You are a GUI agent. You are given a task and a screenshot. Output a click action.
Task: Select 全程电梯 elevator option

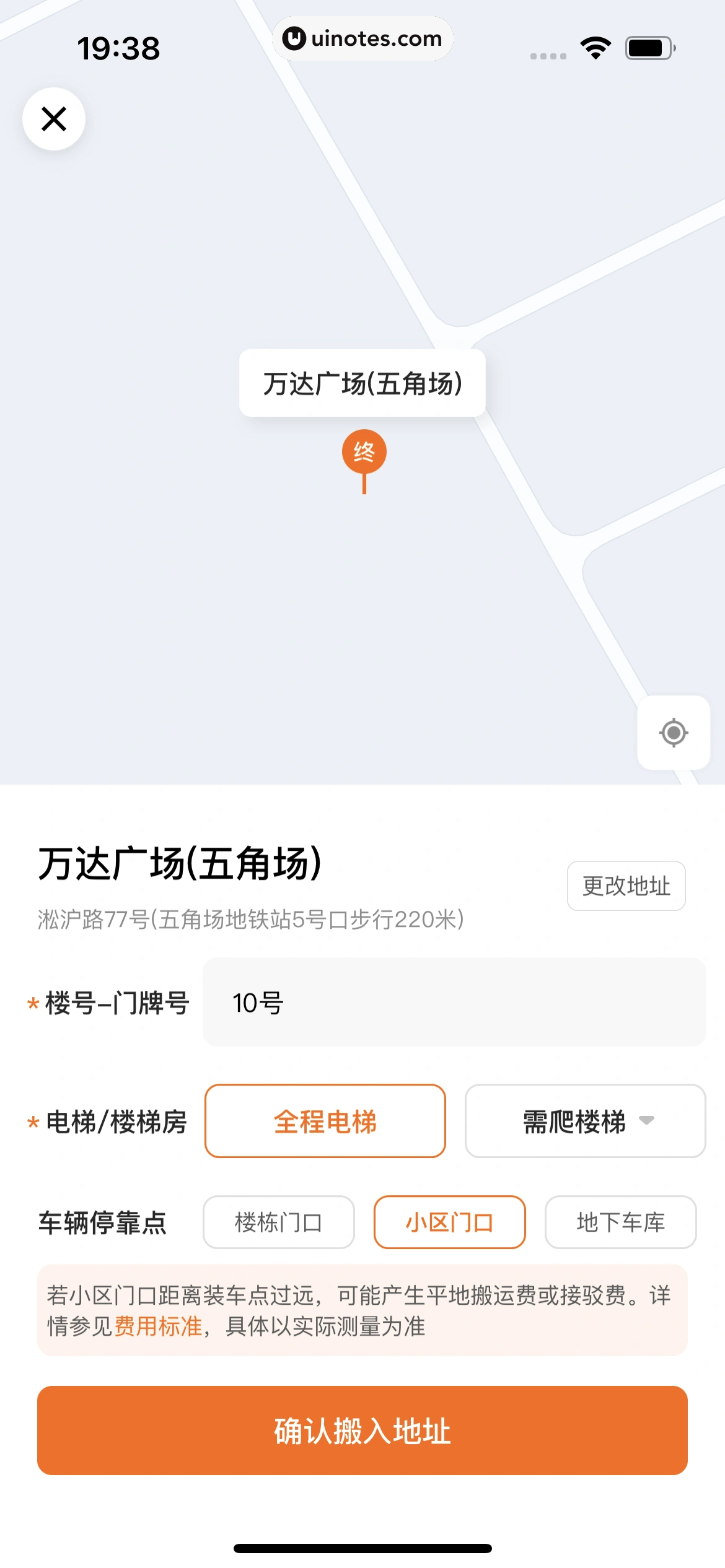pyautogui.click(x=325, y=1122)
